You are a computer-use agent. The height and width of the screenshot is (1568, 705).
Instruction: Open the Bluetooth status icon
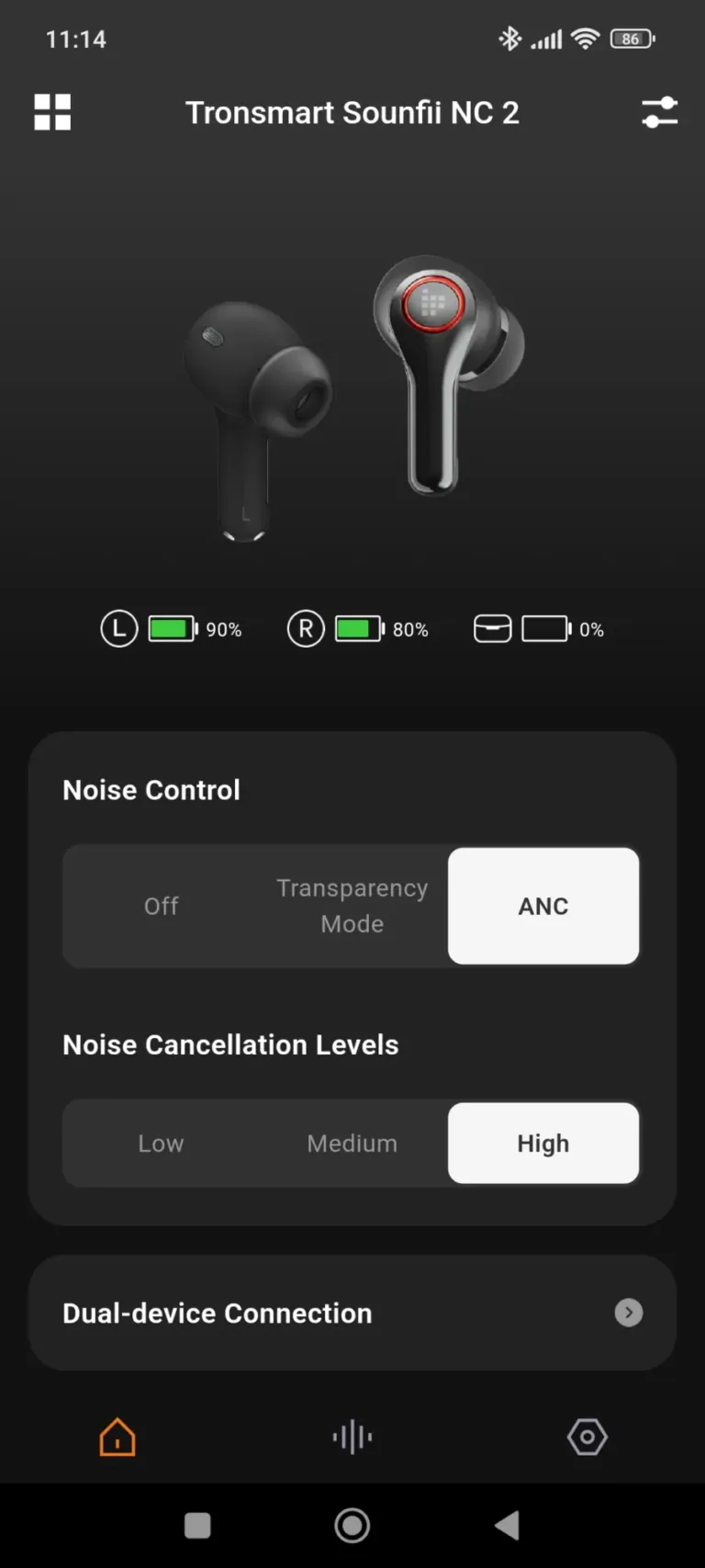click(x=509, y=39)
